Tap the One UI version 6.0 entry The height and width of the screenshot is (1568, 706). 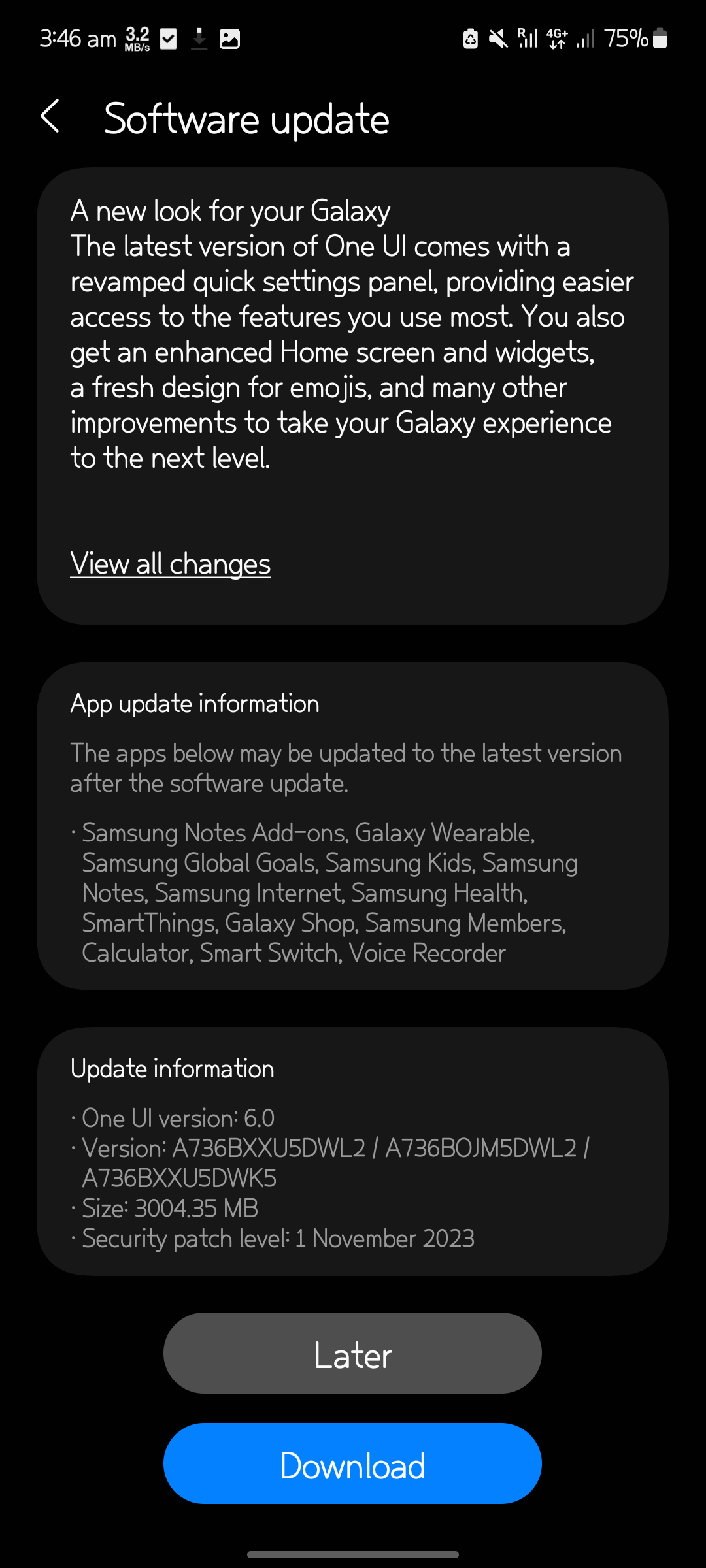pos(178,1118)
